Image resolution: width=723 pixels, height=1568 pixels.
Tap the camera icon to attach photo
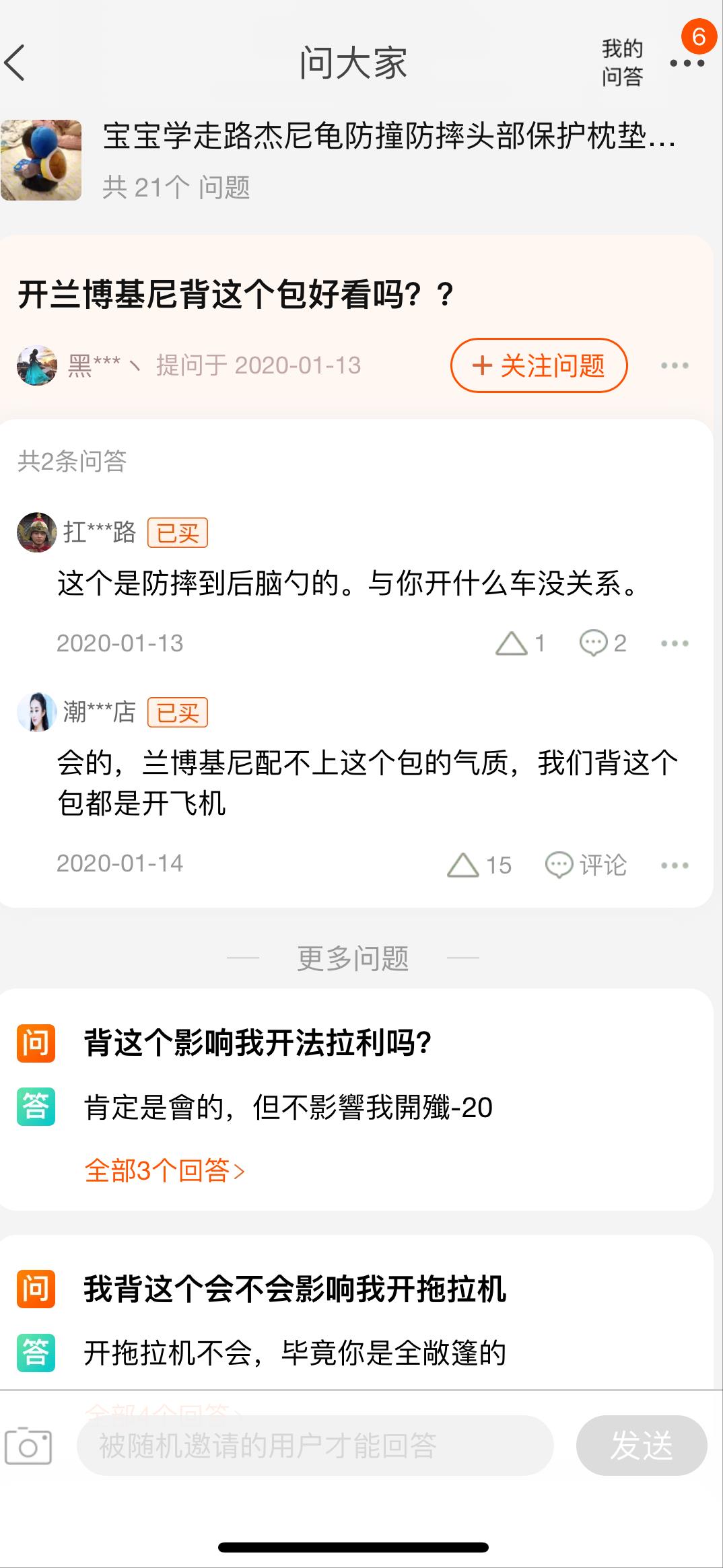(x=28, y=1446)
